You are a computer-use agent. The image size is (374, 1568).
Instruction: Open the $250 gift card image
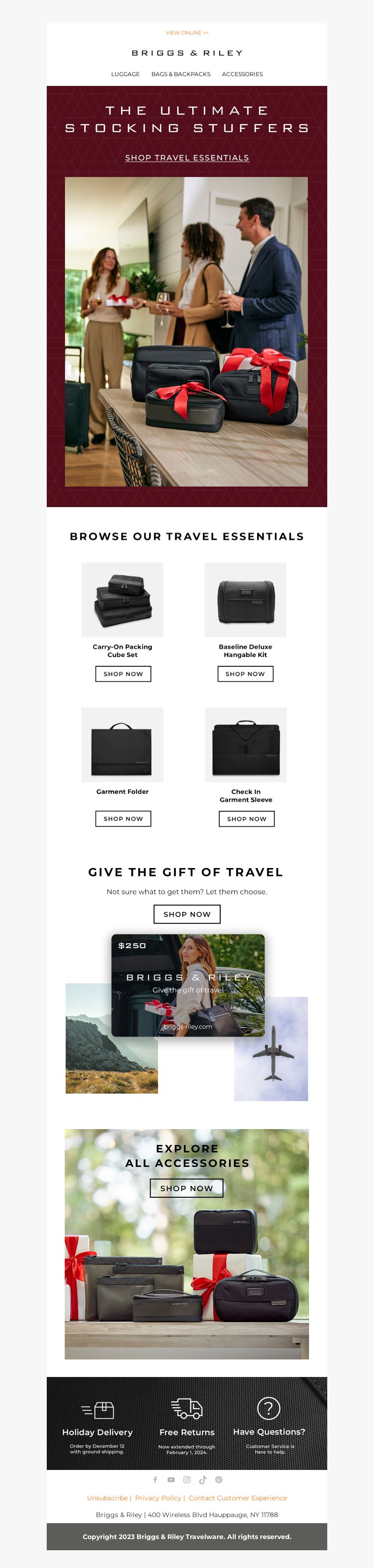187,985
